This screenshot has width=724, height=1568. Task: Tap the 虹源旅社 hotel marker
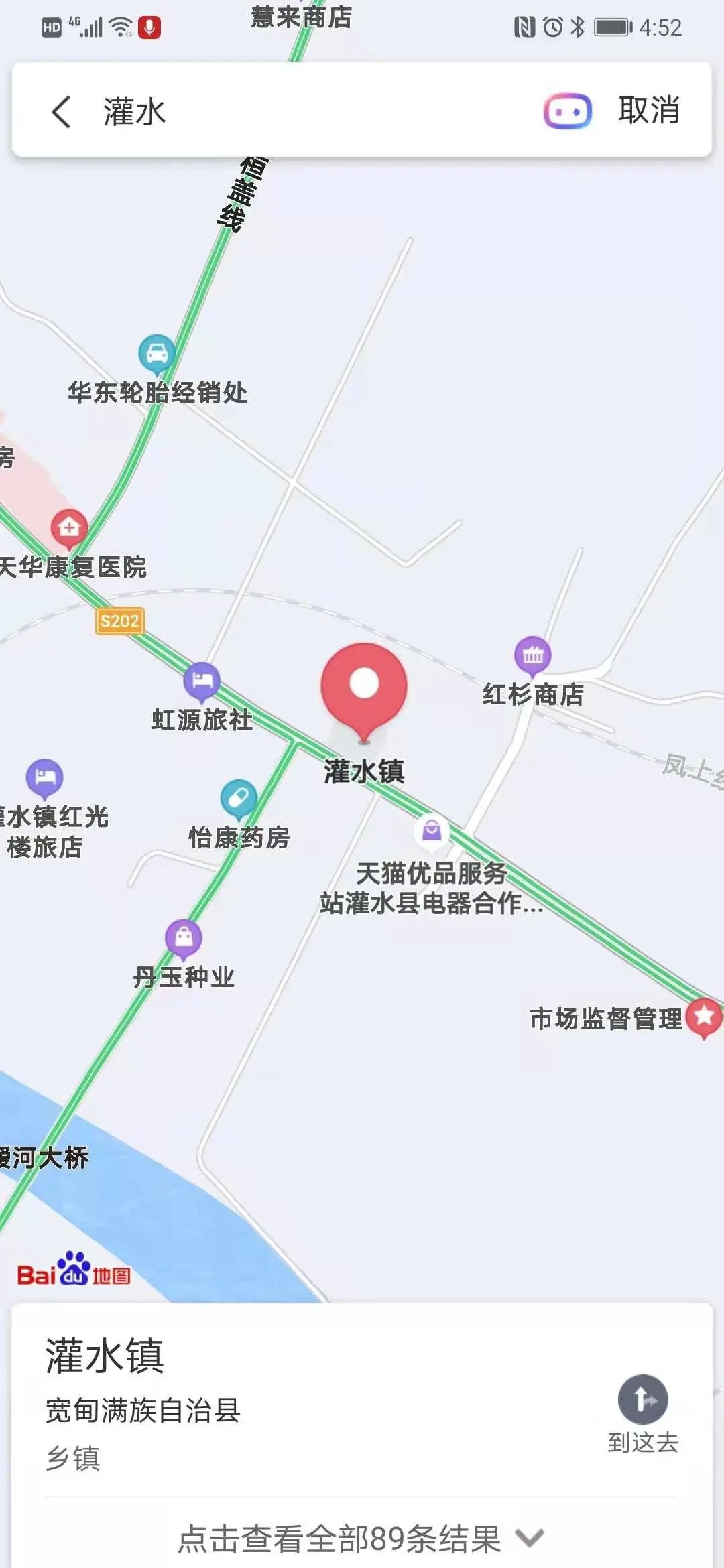(202, 681)
